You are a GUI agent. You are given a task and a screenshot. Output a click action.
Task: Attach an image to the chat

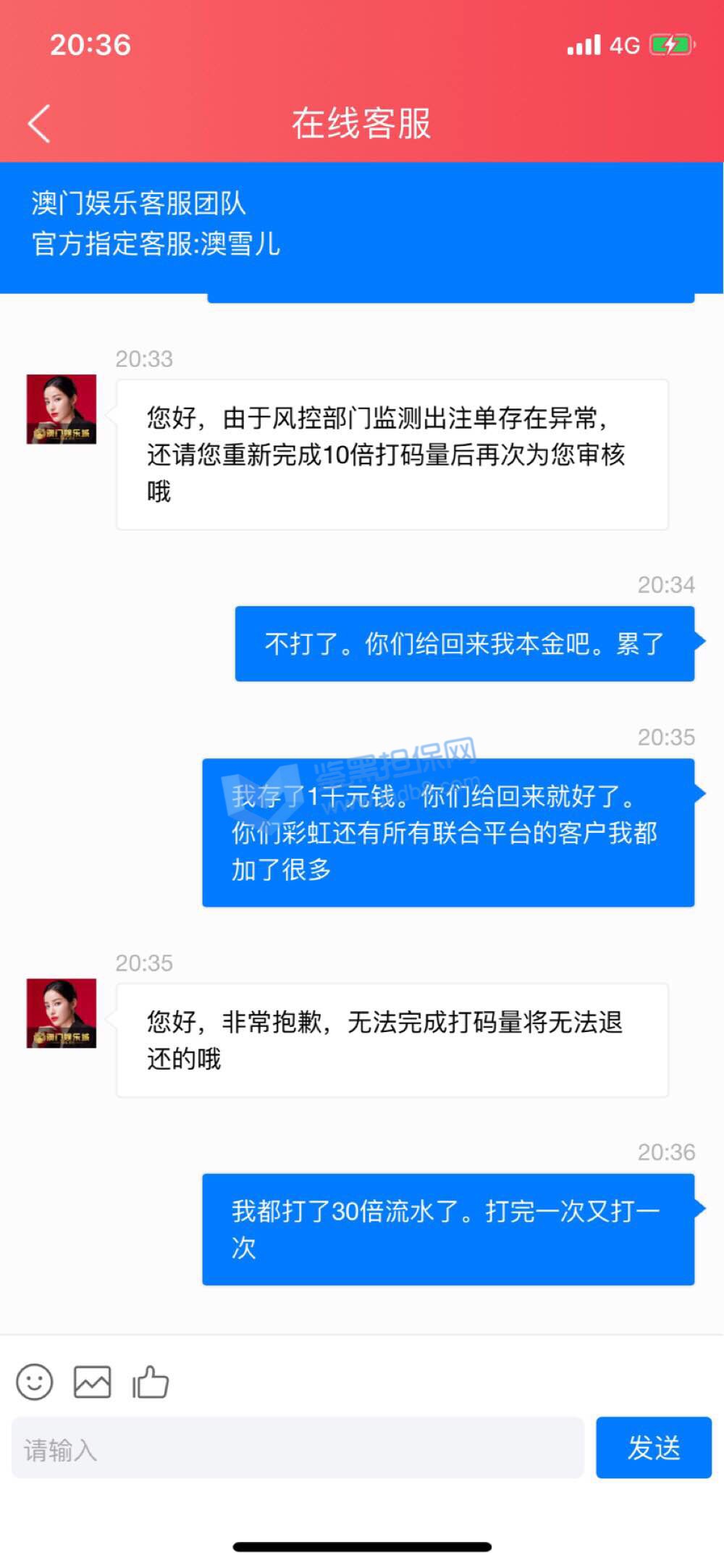pyautogui.click(x=92, y=1382)
